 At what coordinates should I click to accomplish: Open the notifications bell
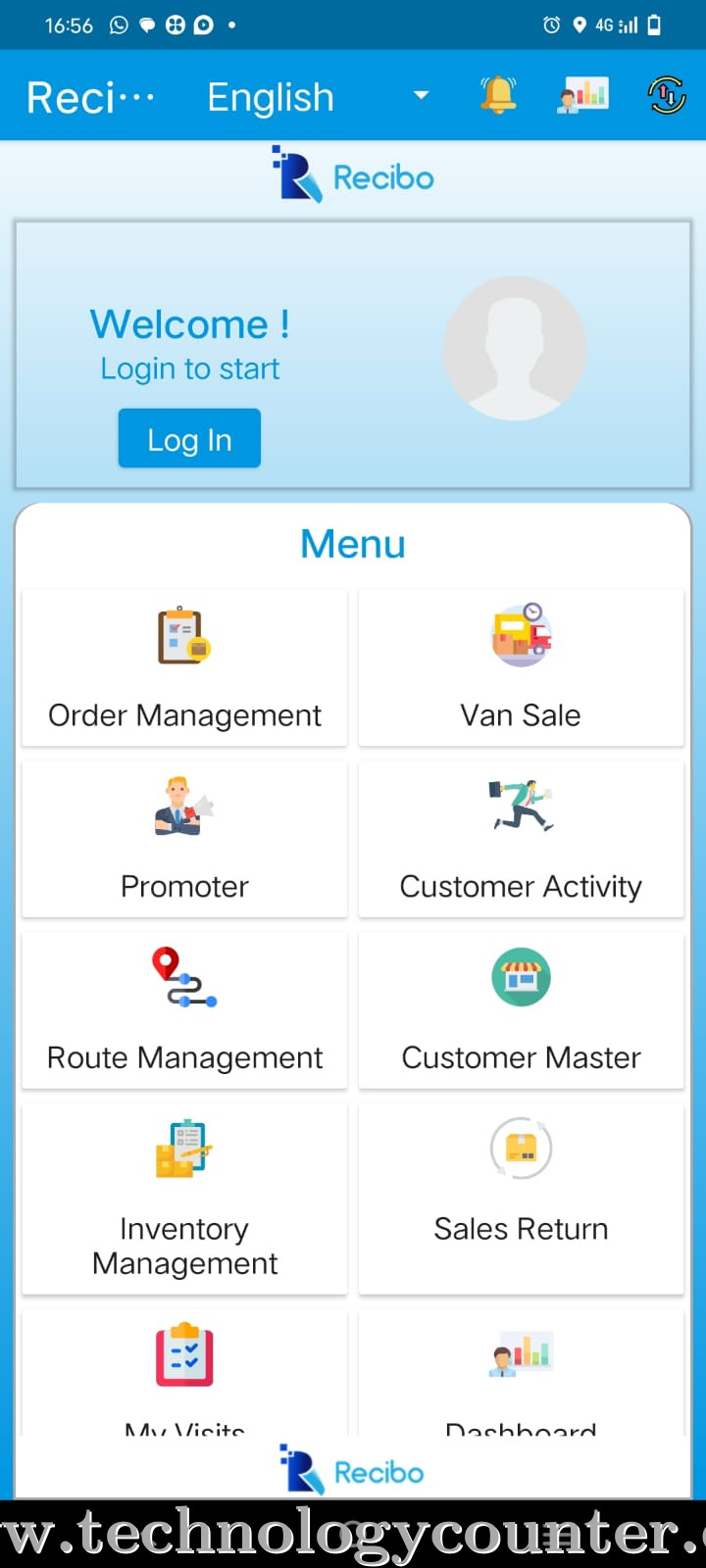coord(498,96)
